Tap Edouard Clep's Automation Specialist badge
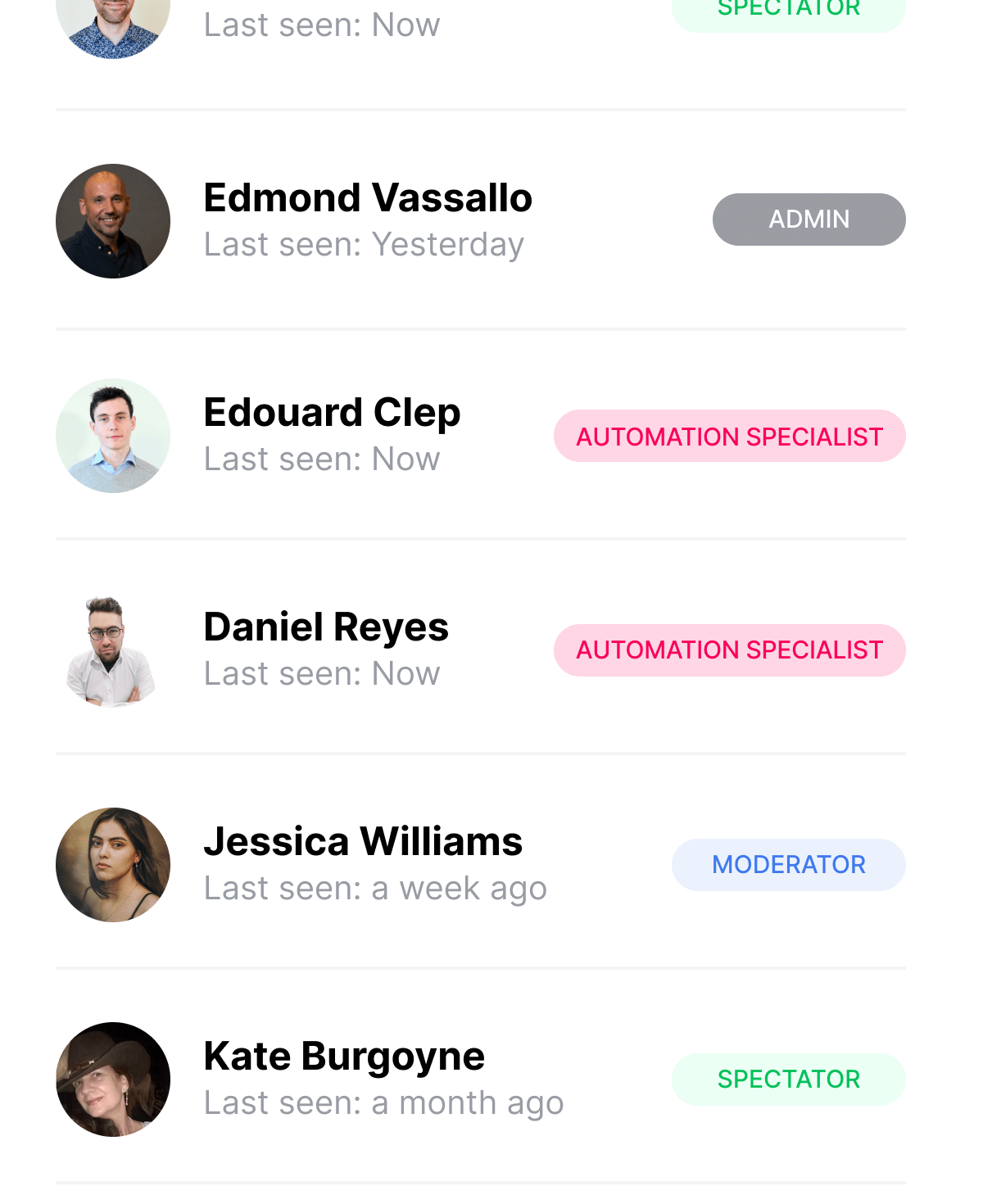The image size is (983, 1204). pos(729,437)
